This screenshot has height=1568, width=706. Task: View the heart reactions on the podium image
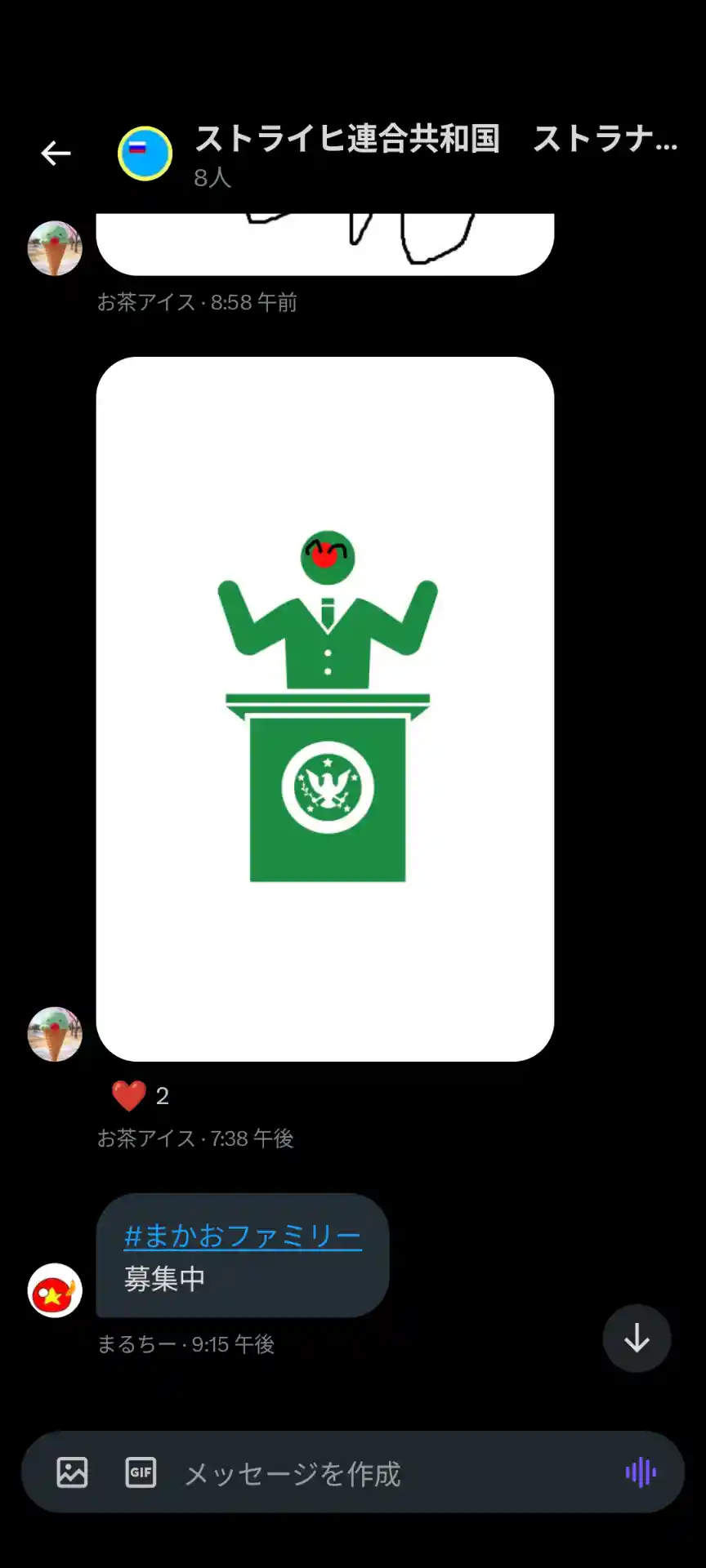coord(140,1096)
